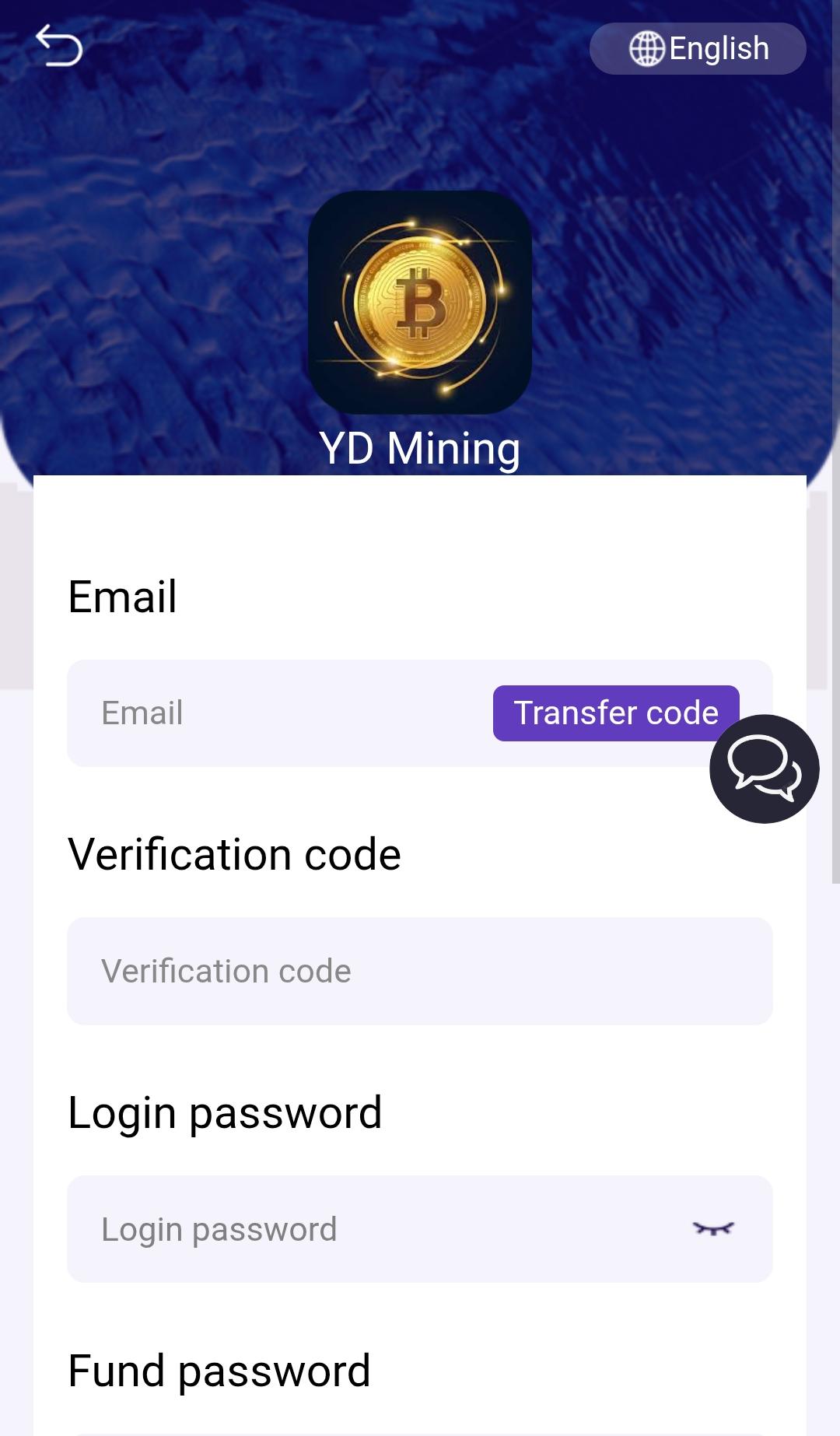The image size is (840, 1436).
Task: Click the Fund password section heading
Action: click(x=220, y=1370)
